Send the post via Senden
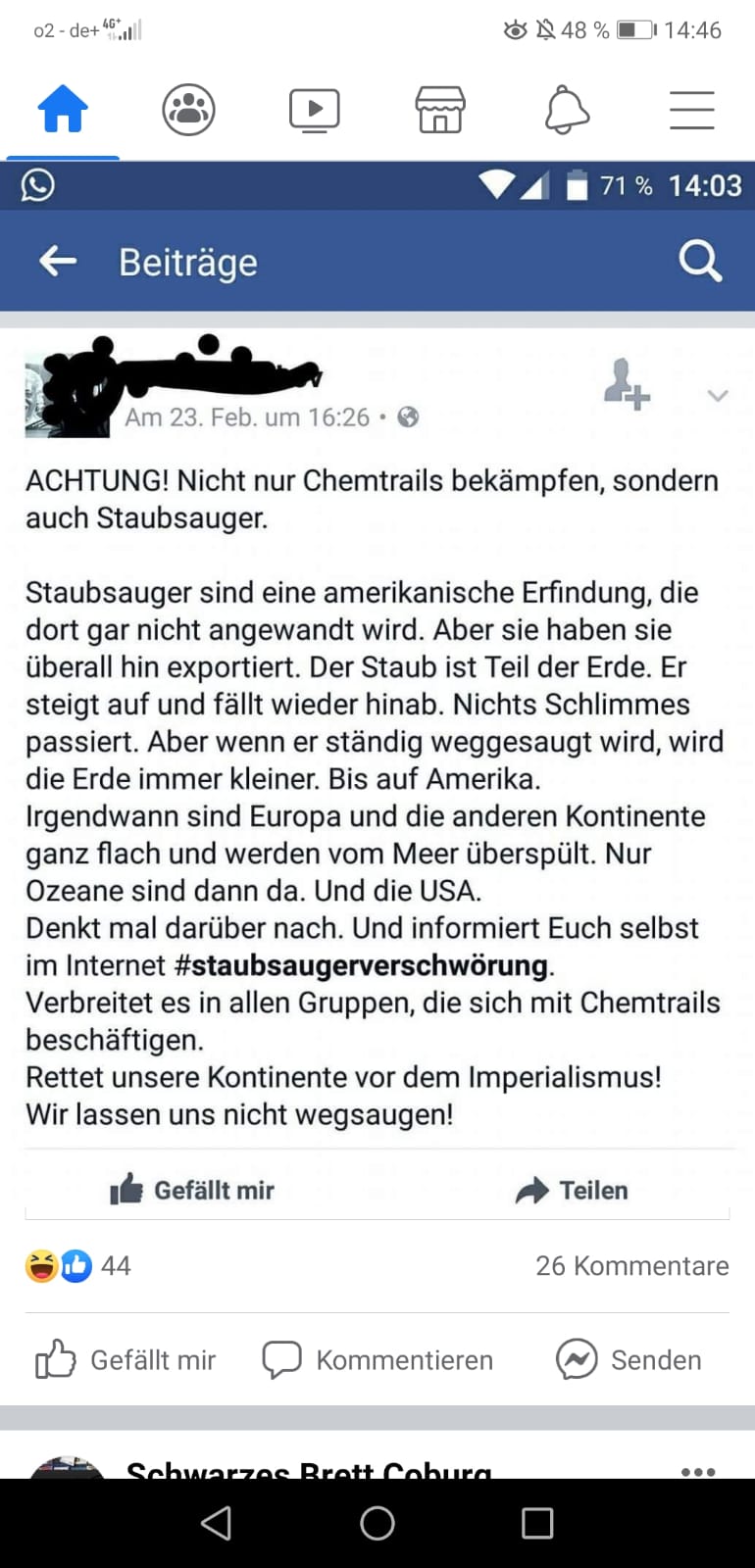755x1568 pixels. (629, 1360)
